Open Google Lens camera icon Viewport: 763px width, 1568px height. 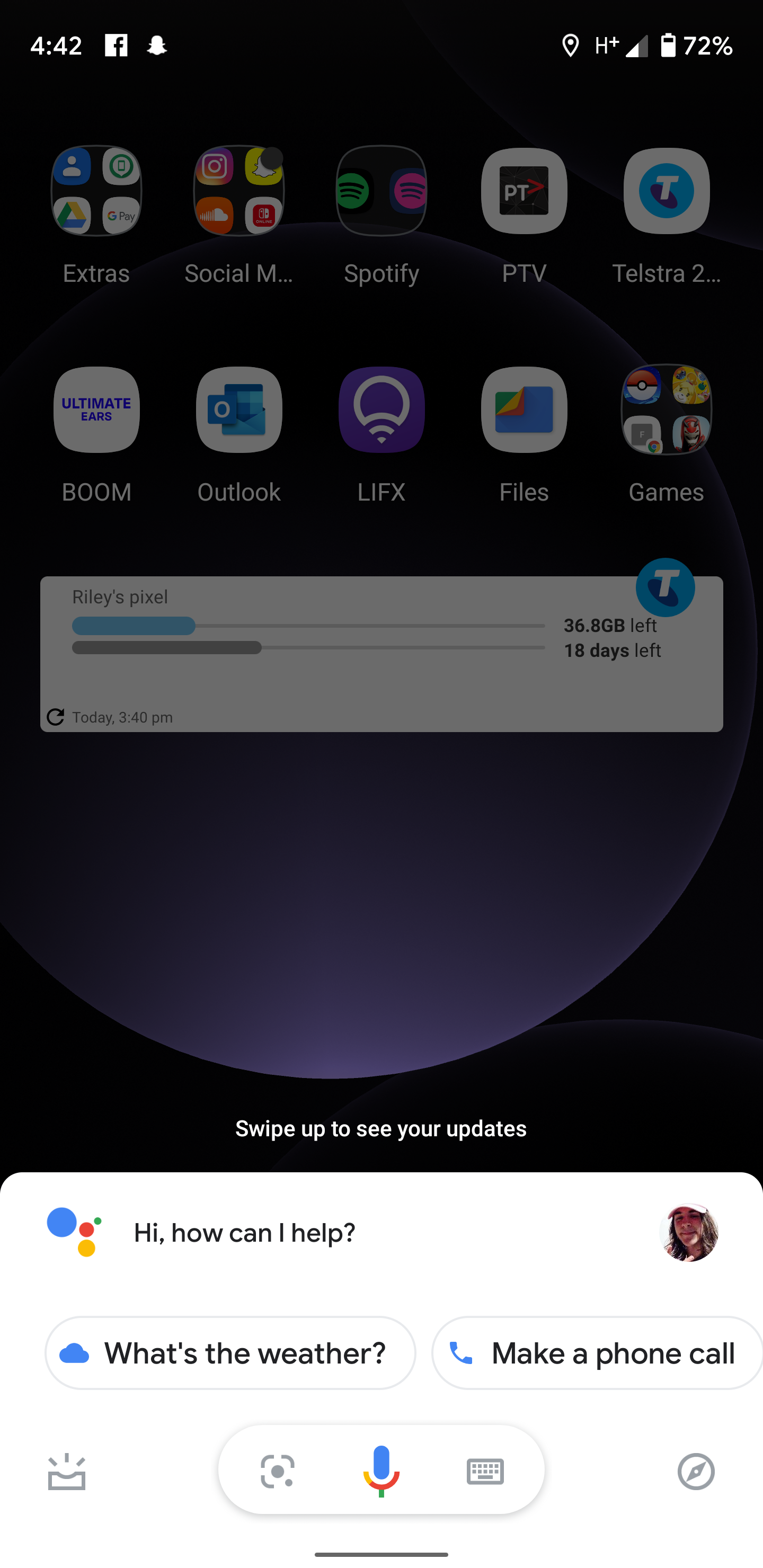tap(278, 1471)
